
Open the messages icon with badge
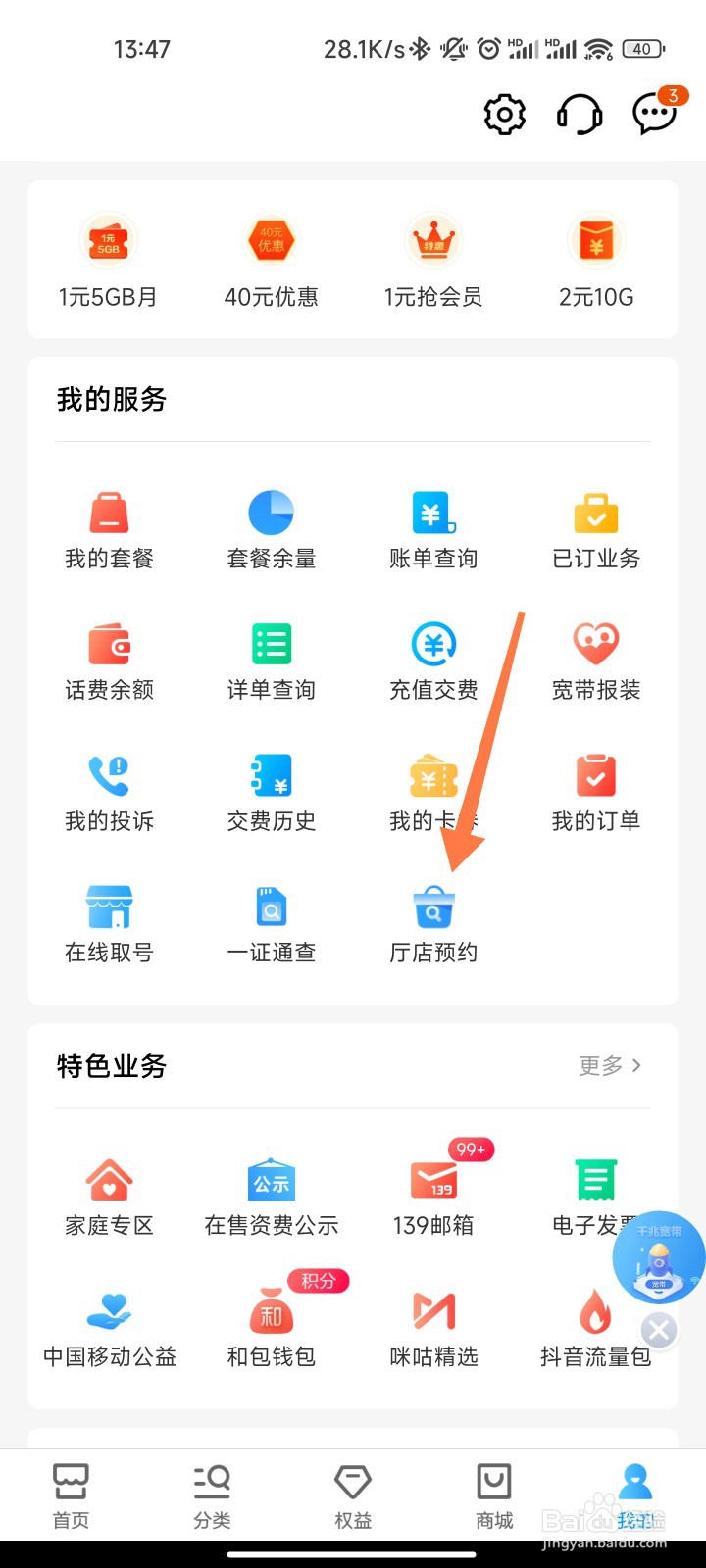pyautogui.click(x=654, y=114)
